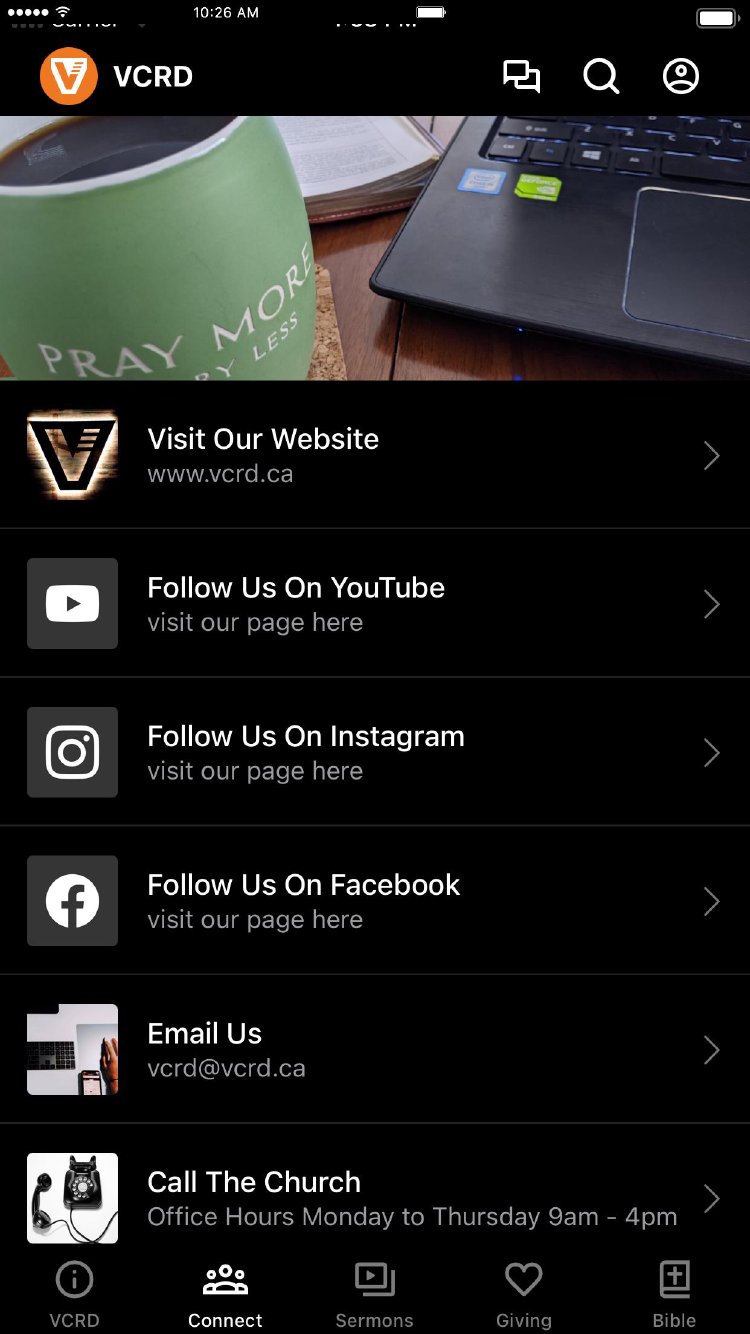Screen dimensions: 750x1334
Task: Open Follow Us On Instagram
Action: pyautogui.click(x=375, y=752)
